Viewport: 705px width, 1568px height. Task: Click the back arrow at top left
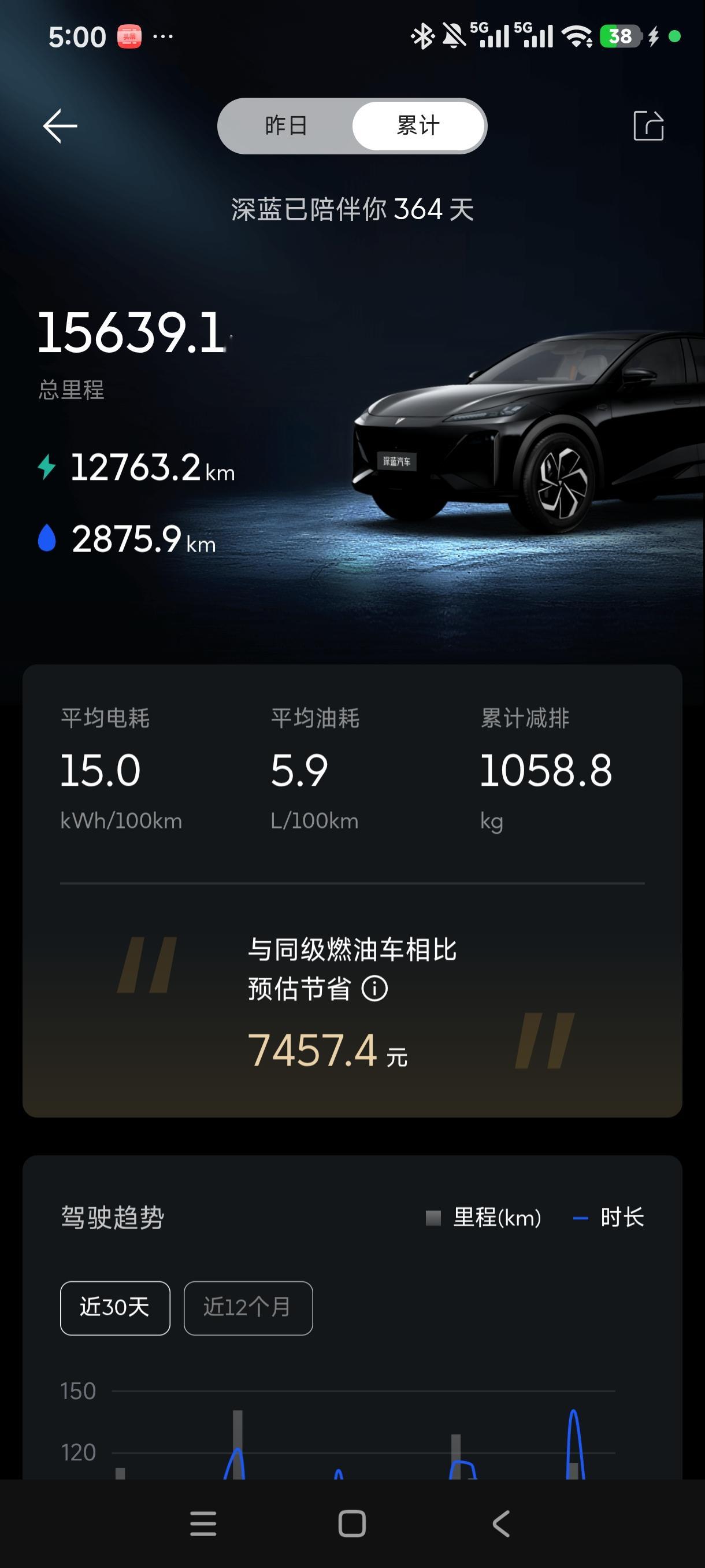click(x=60, y=125)
